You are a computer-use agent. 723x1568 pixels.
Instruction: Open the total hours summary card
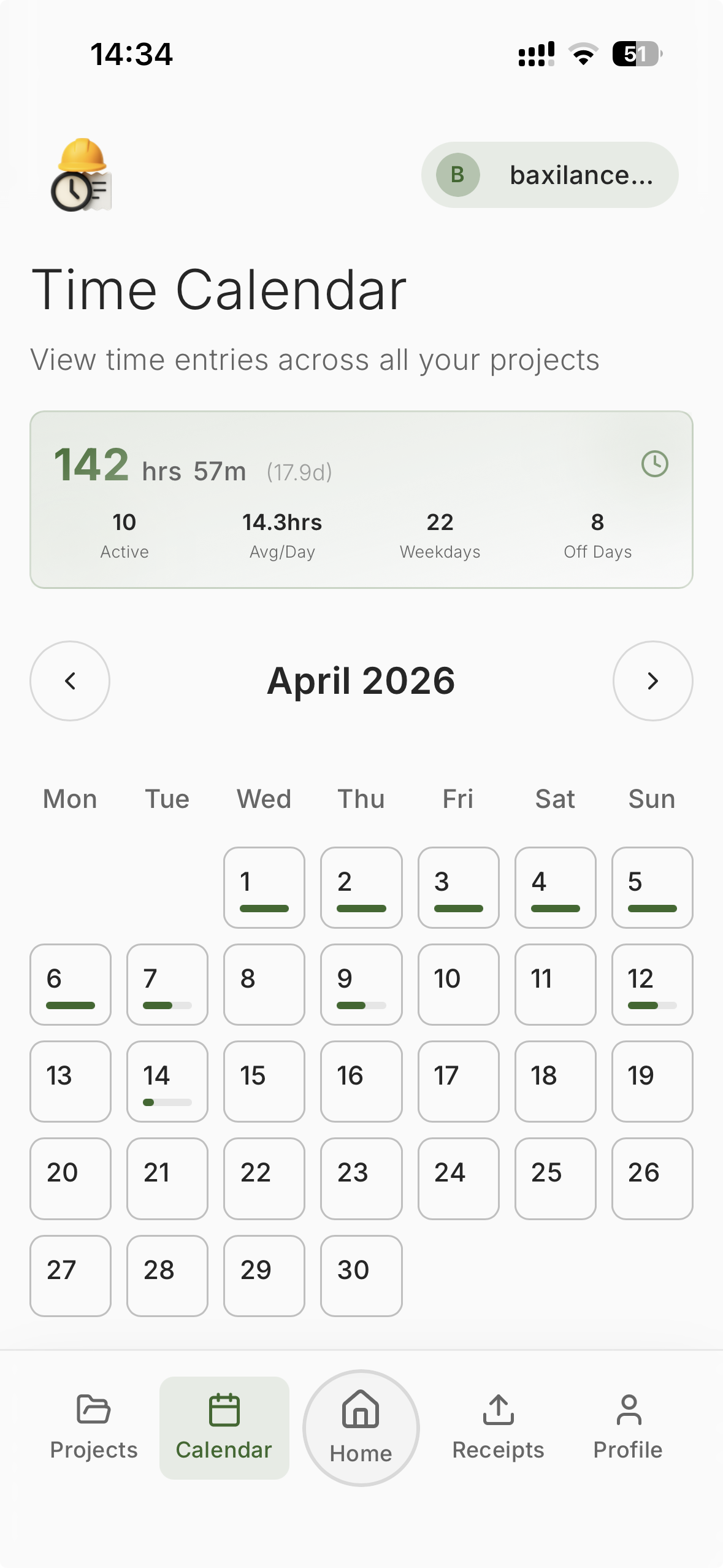(x=361, y=499)
